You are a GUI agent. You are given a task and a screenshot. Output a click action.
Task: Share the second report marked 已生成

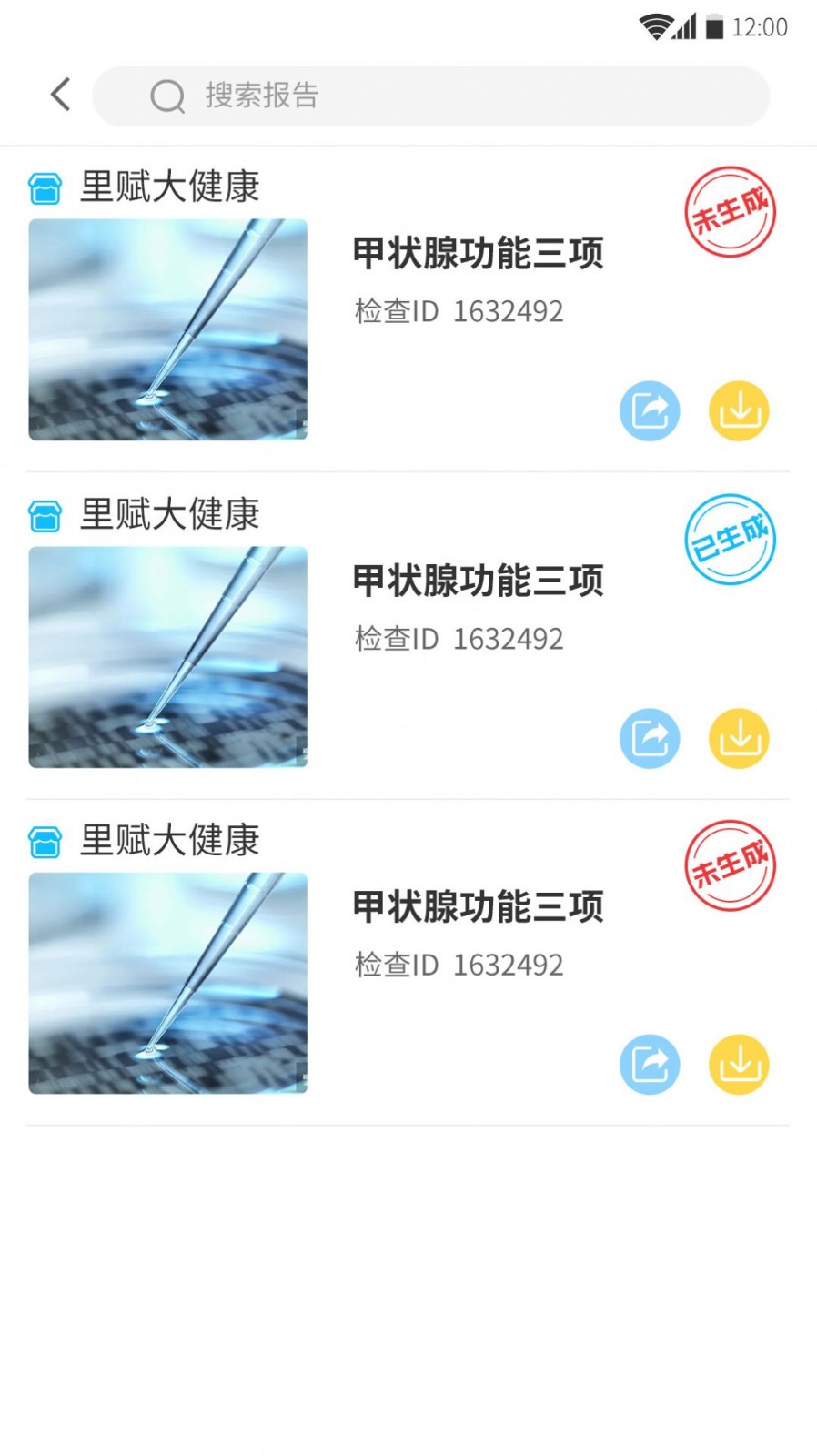(650, 738)
